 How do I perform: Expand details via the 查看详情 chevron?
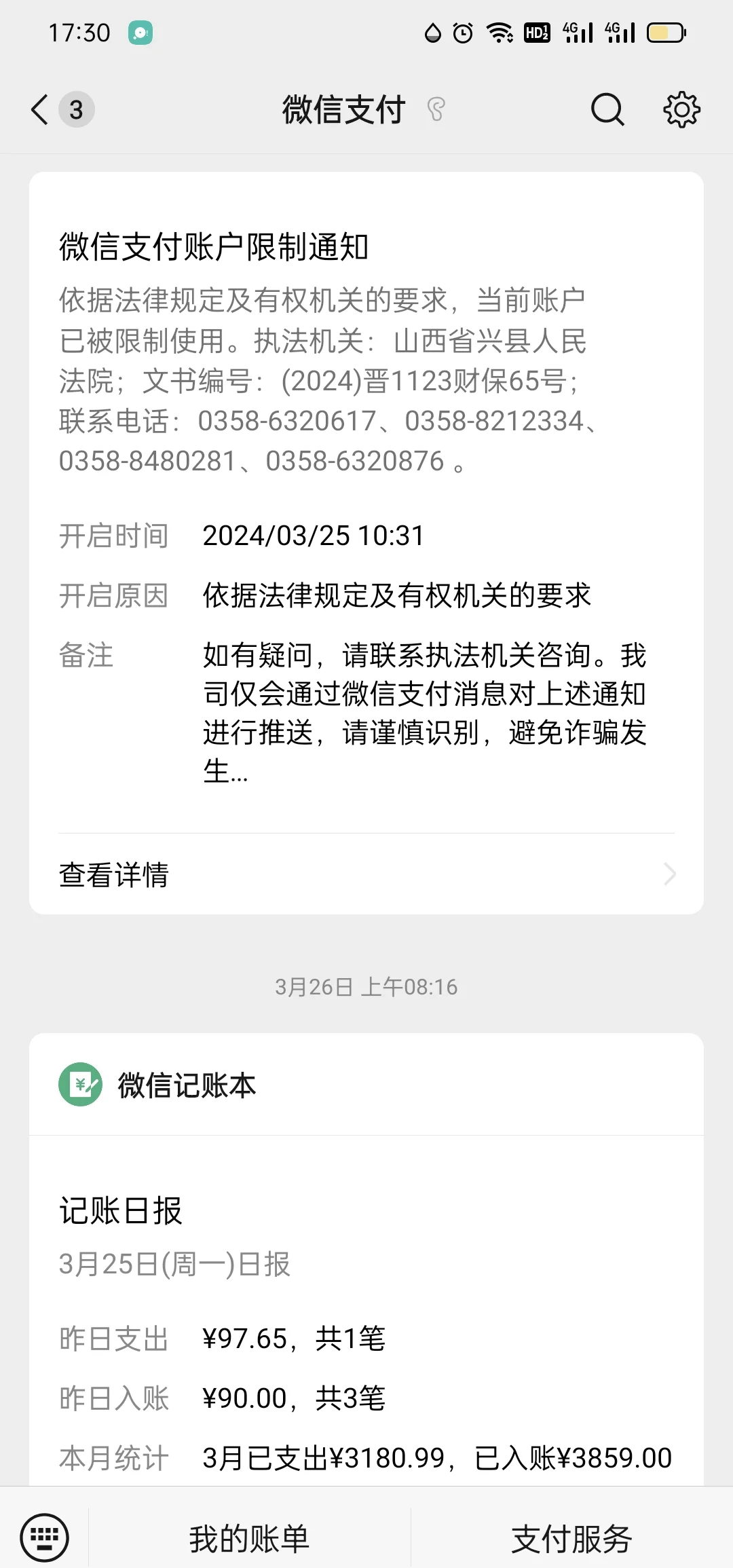click(670, 875)
